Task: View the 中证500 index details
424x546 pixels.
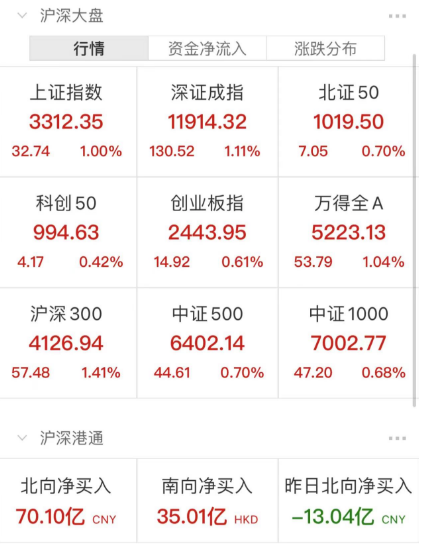Action: [207, 343]
